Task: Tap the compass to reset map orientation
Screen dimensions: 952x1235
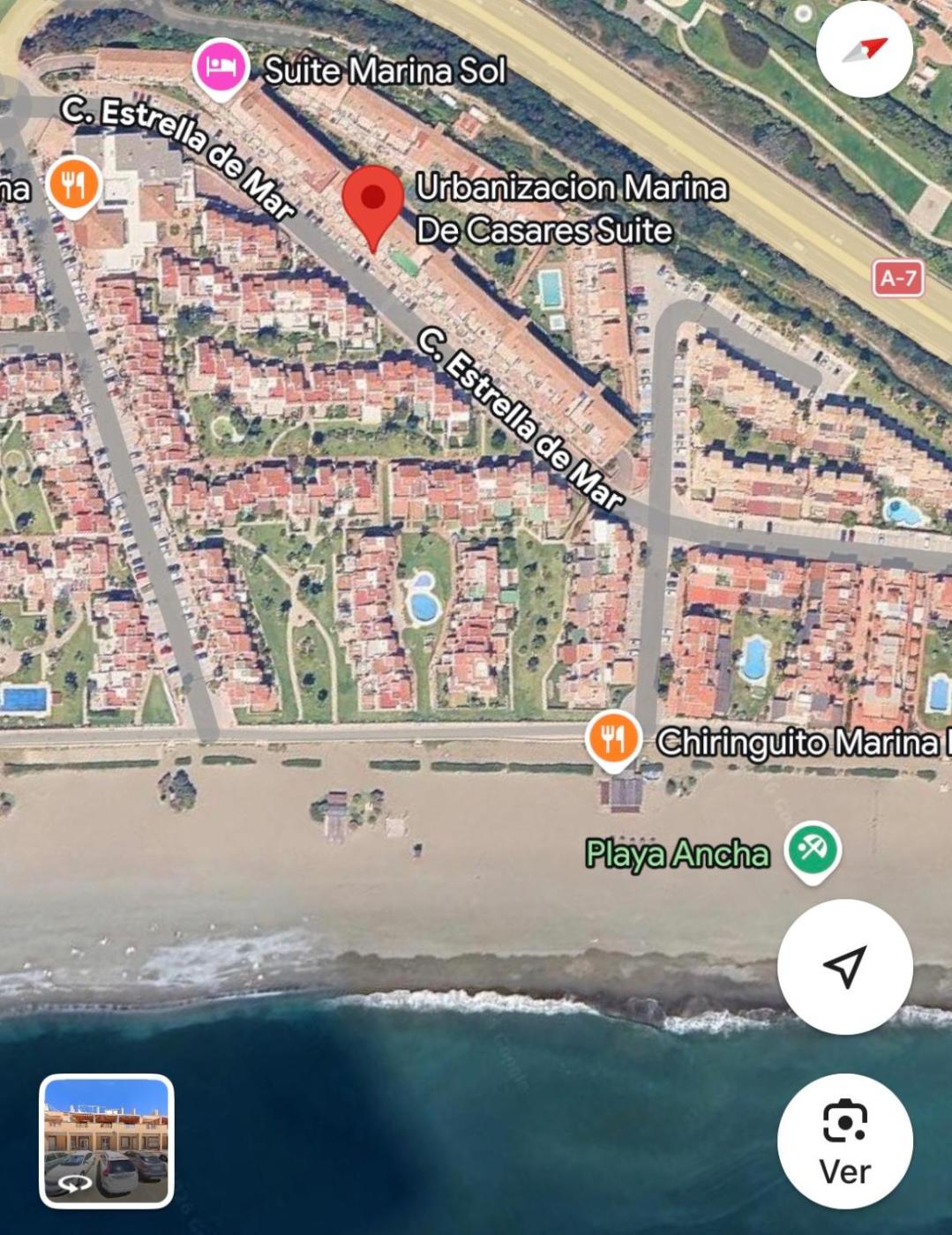Action: tap(864, 49)
